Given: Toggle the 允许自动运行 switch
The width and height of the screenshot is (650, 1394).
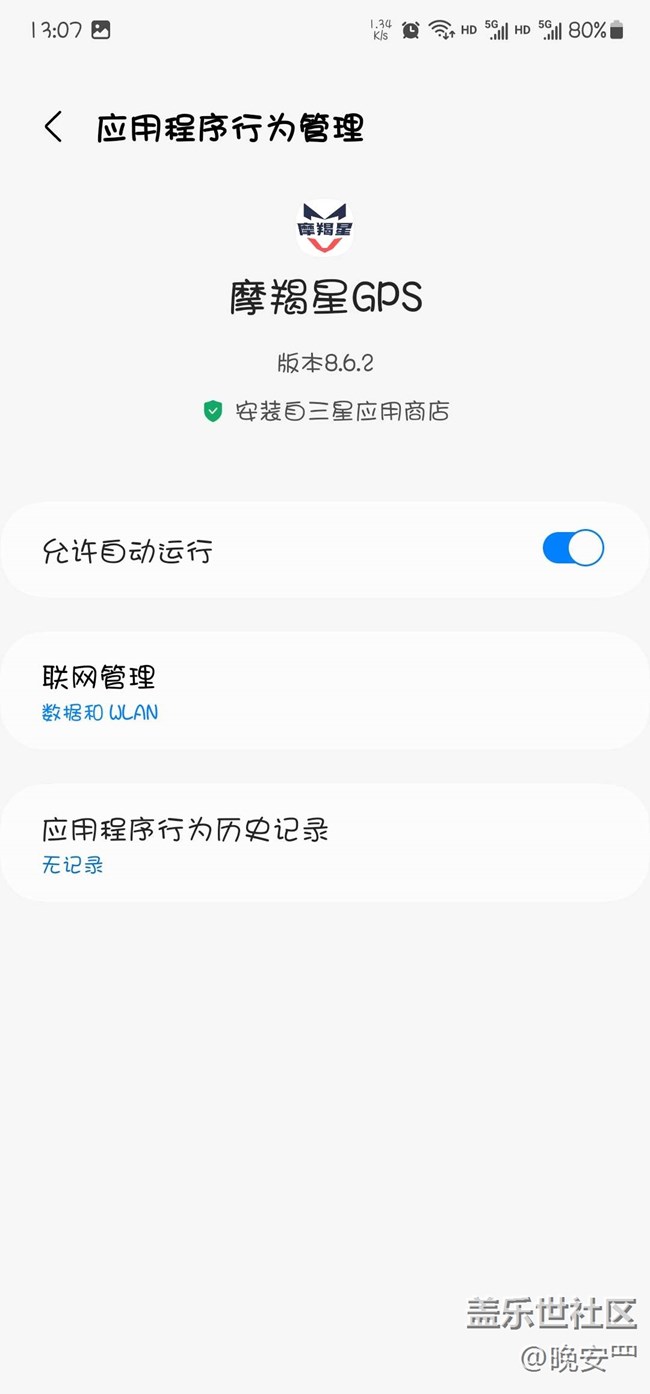Looking at the screenshot, I should click(573, 548).
